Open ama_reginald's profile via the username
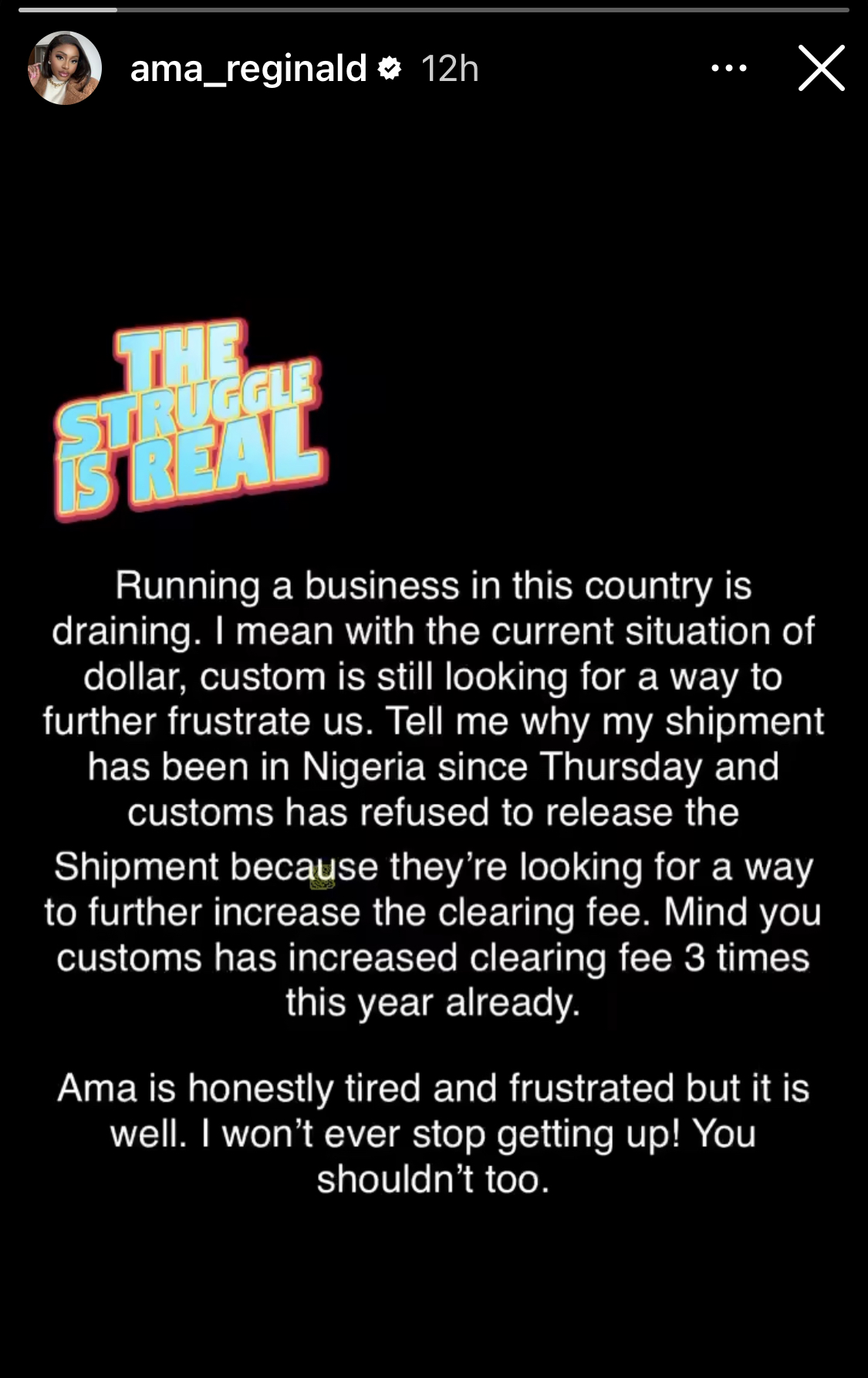The width and height of the screenshot is (868, 1378). [248, 68]
